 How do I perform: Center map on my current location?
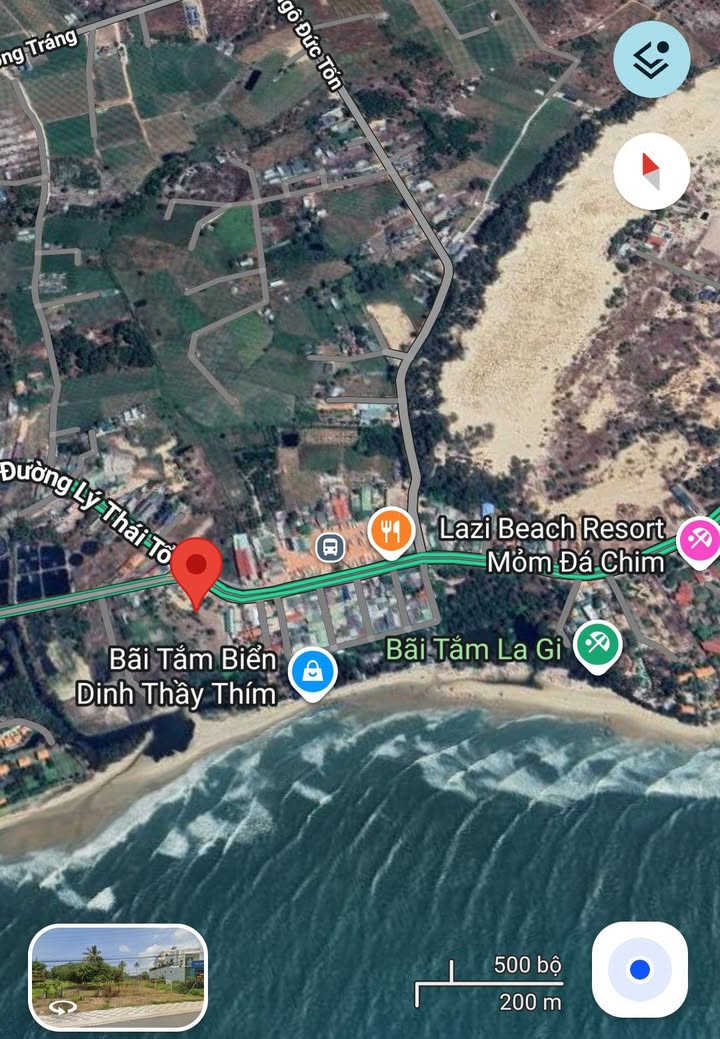(640, 969)
